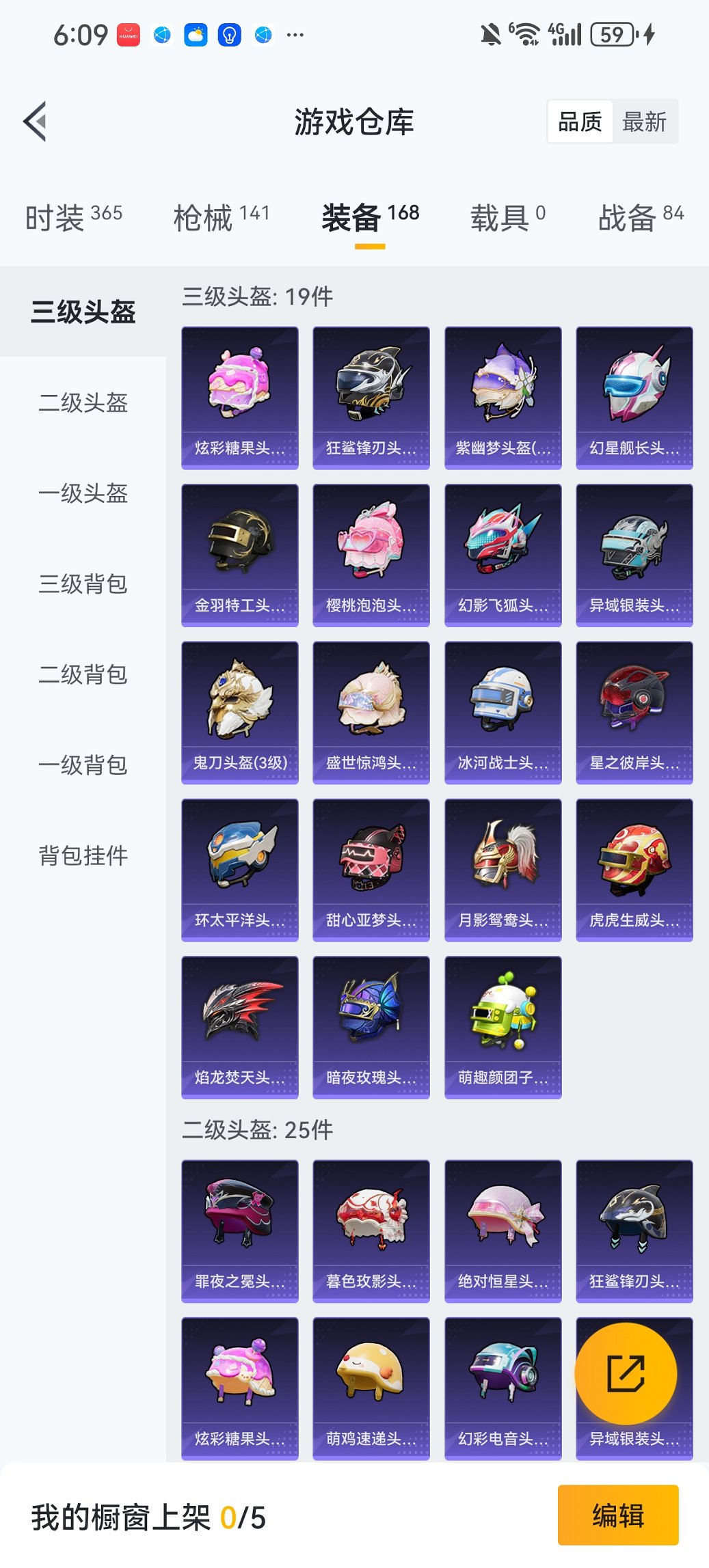The width and height of the screenshot is (709, 1568).
Task: Switch to the 时装 tab
Action: [74, 217]
